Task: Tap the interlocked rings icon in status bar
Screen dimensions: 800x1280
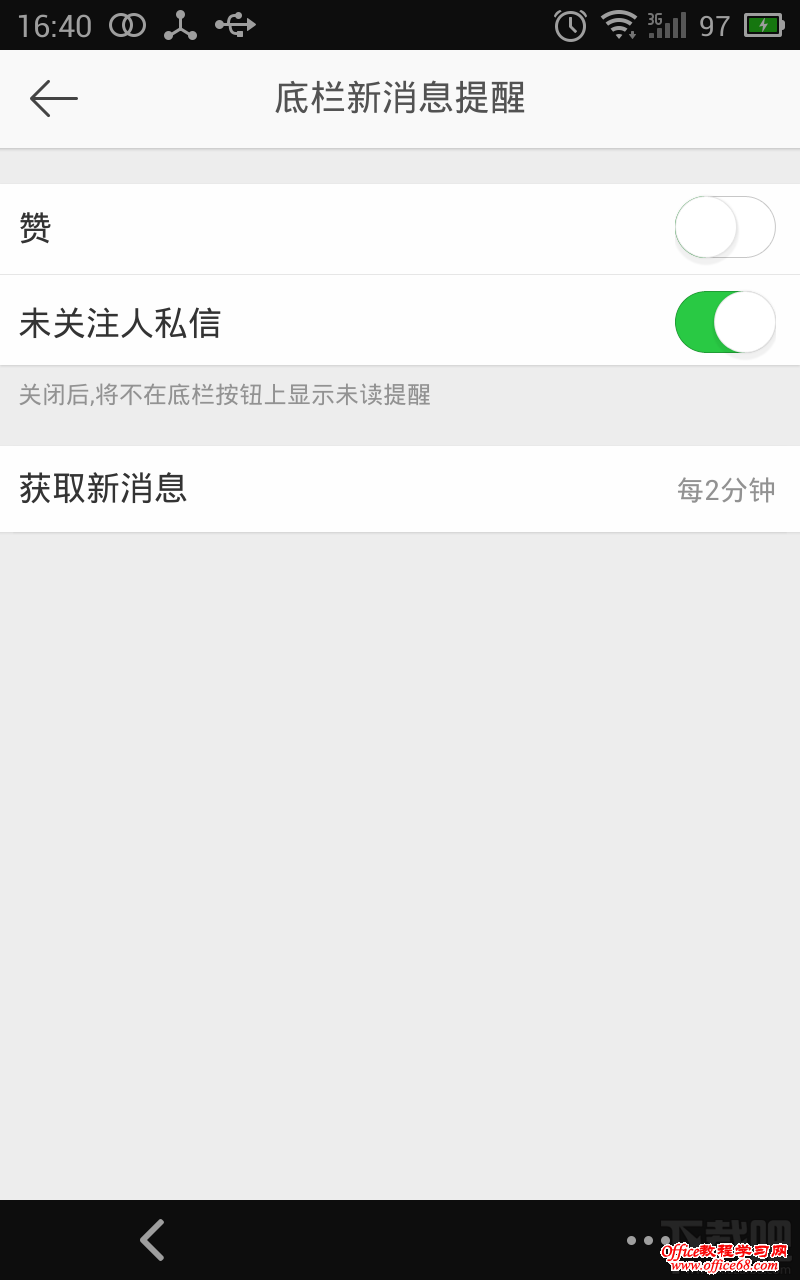Action: [125, 25]
